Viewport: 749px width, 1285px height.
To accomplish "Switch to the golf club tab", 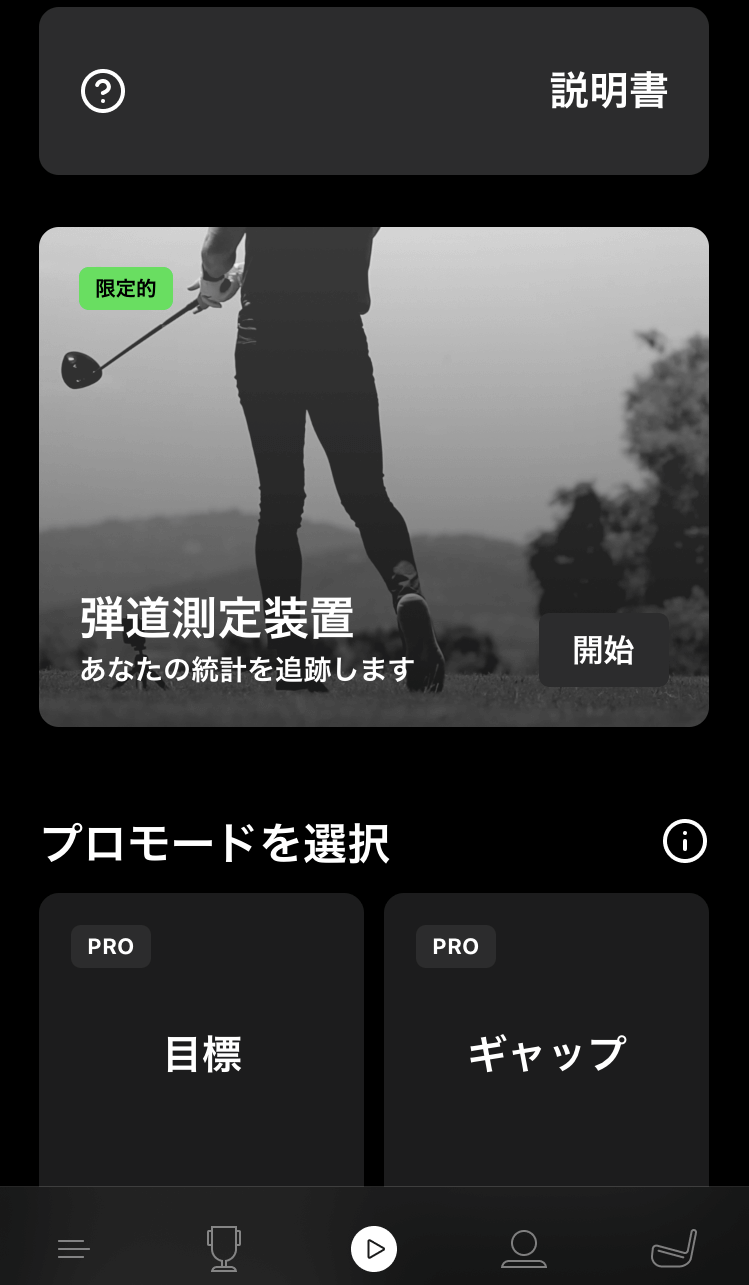I will point(673,1248).
